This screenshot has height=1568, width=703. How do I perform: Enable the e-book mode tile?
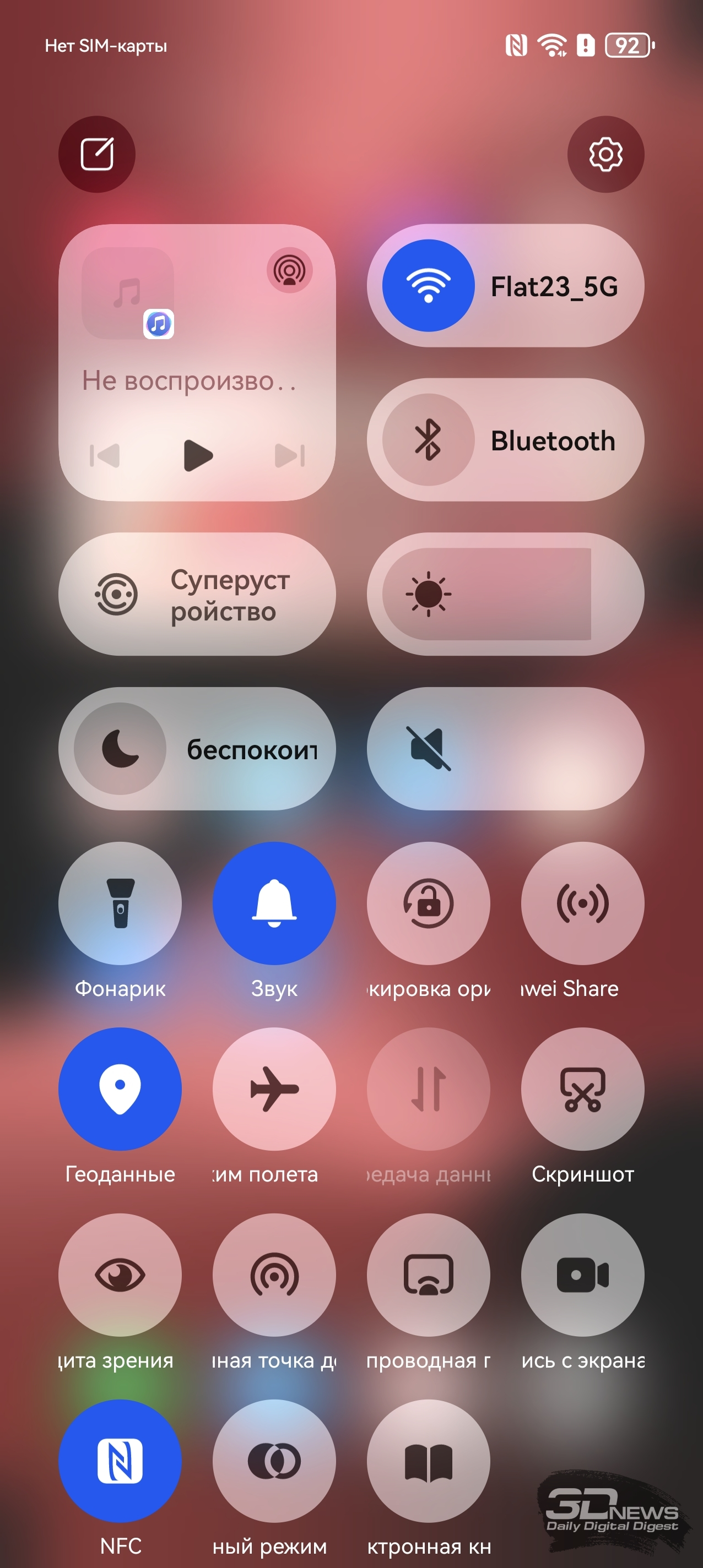[428, 1460]
